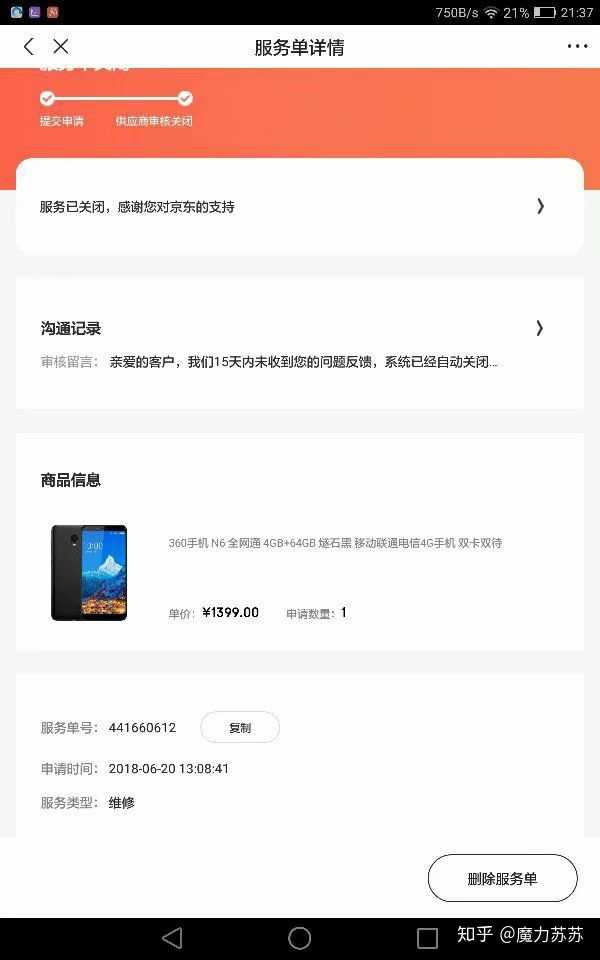Open the 服务已关闭 status row
The width and height of the screenshot is (600, 960).
[x=299, y=207]
